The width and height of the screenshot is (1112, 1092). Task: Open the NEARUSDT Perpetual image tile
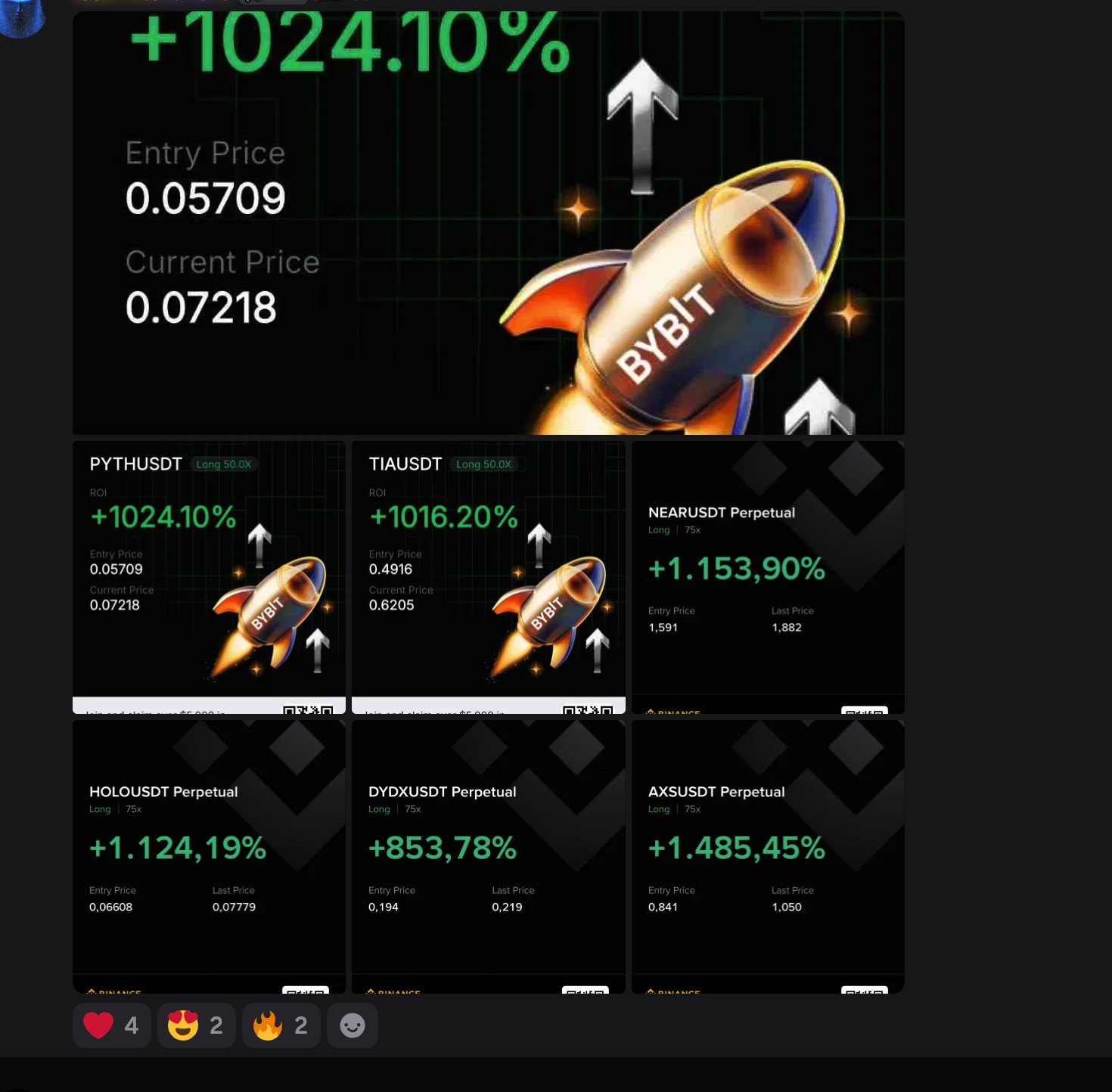tap(767, 577)
